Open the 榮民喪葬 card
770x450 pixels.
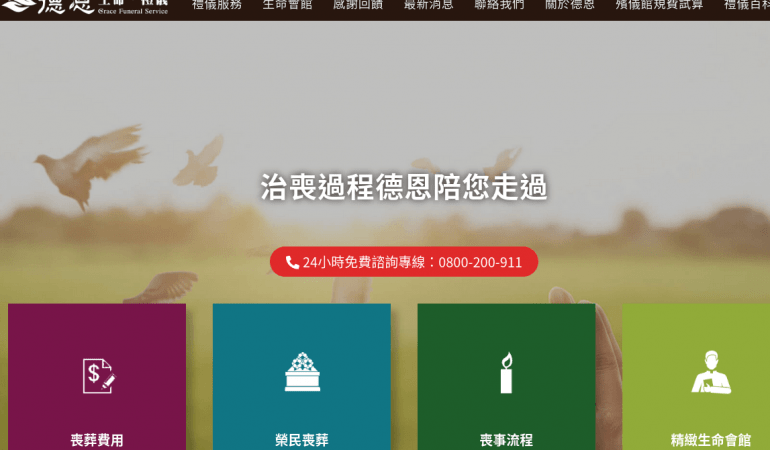(x=301, y=378)
